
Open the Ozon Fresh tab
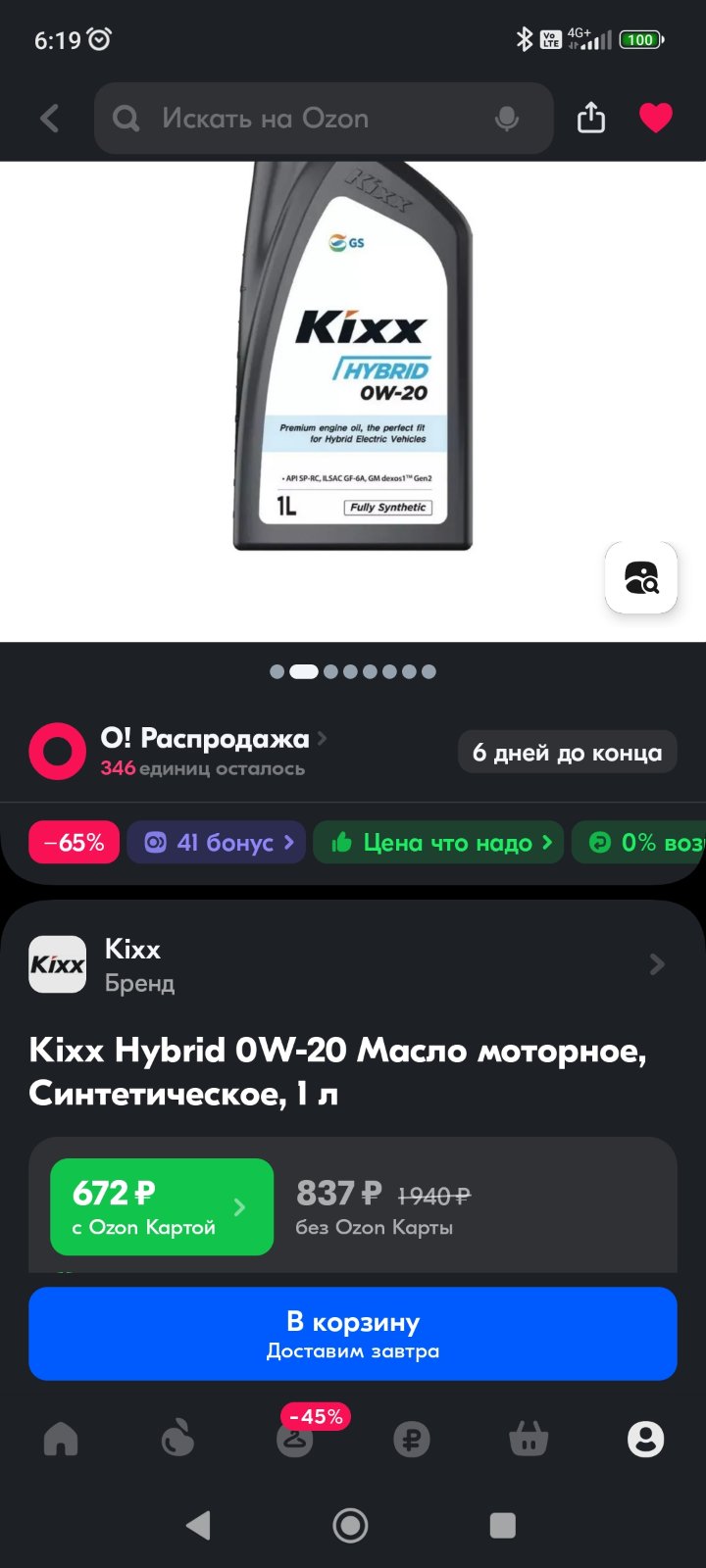click(x=177, y=1439)
